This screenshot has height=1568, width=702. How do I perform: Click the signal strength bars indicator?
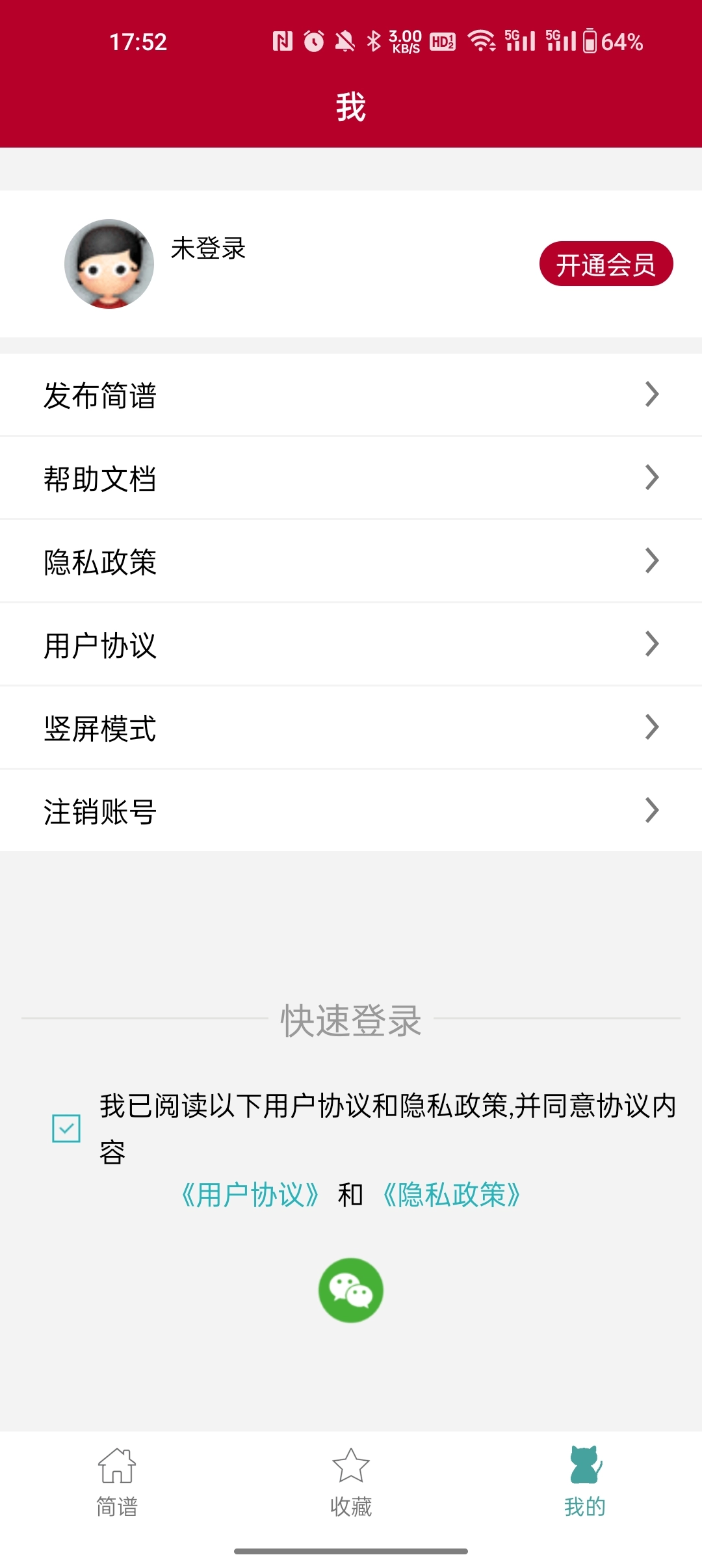520,40
